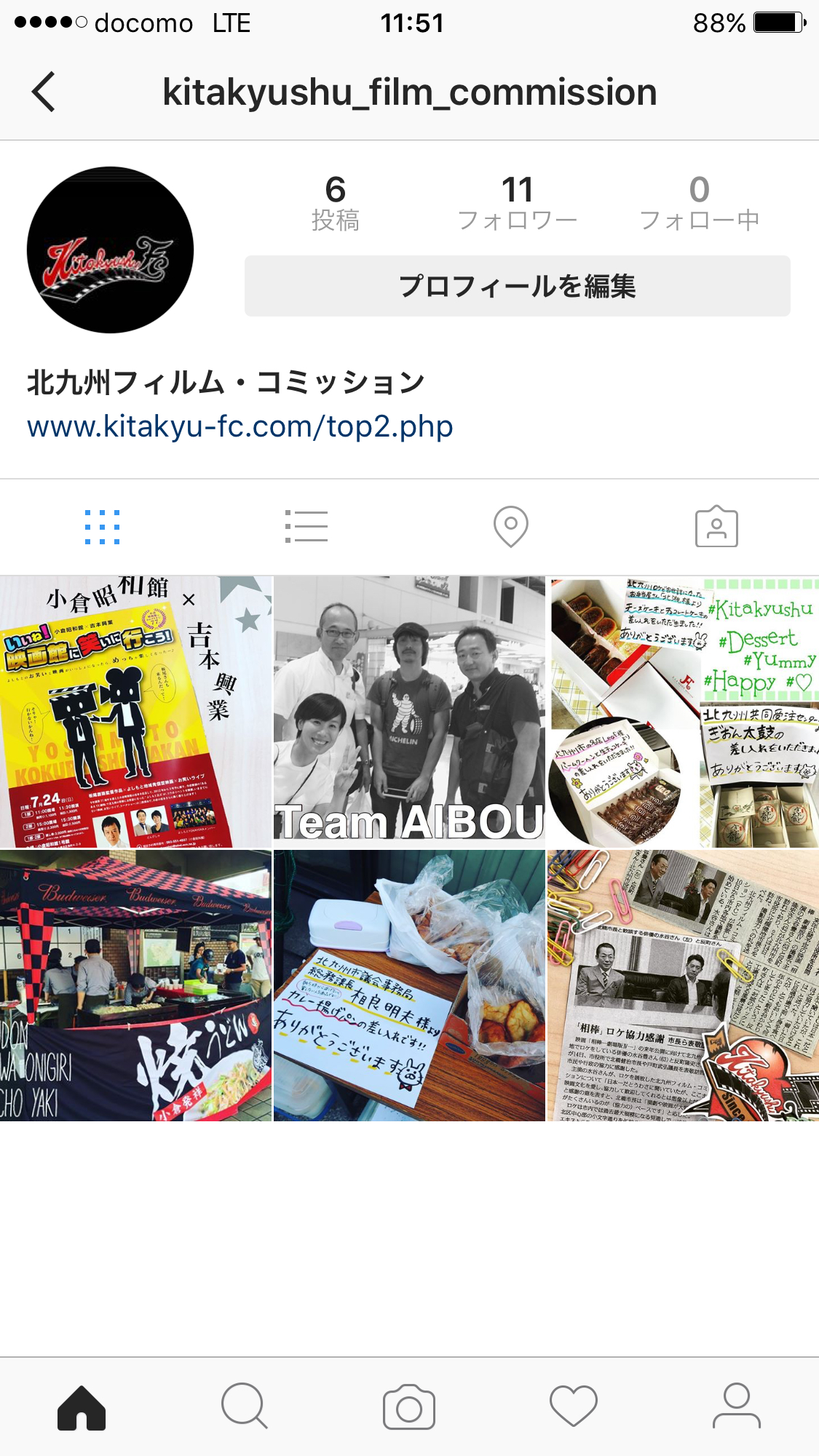Open the www.kitakyu-fc.com/top2.php link
819x1456 pixels.
click(x=240, y=426)
